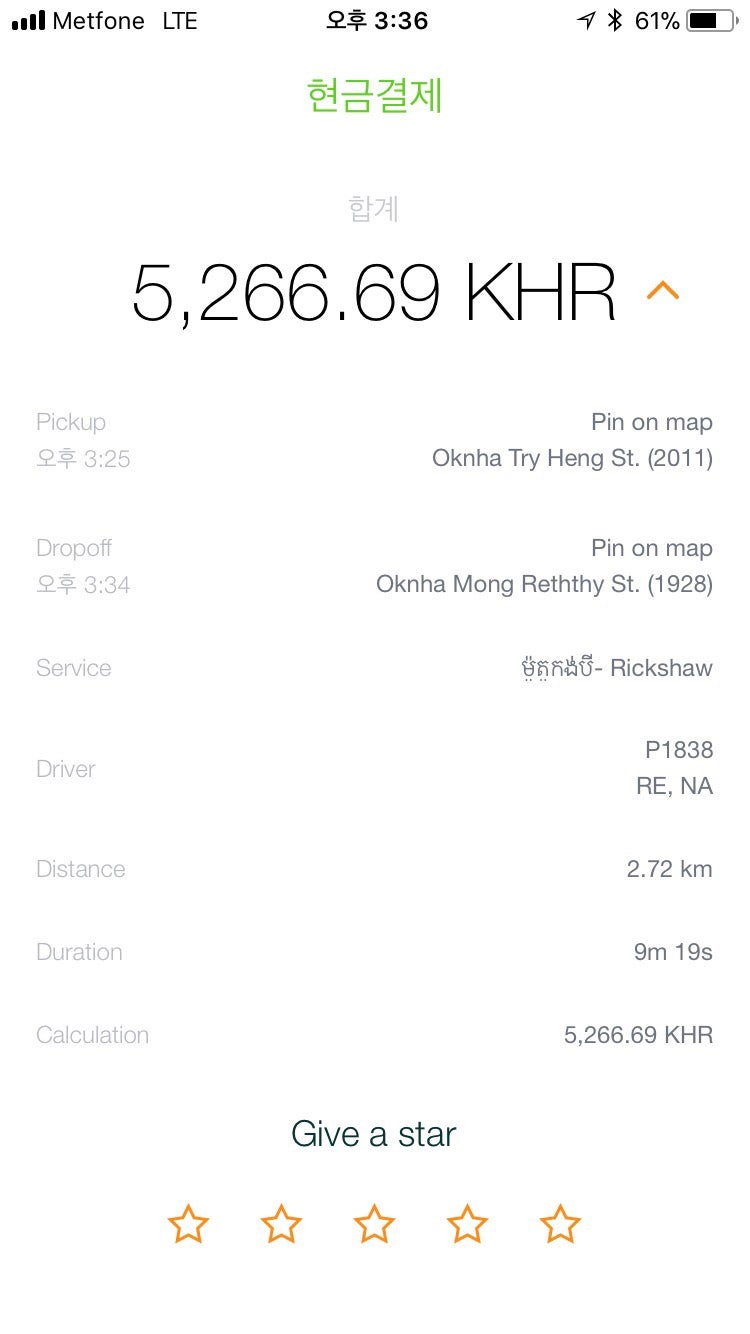Collapse the fare details chevron
The image size is (750, 1334).
pyautogui.click(x=663, y=291)
